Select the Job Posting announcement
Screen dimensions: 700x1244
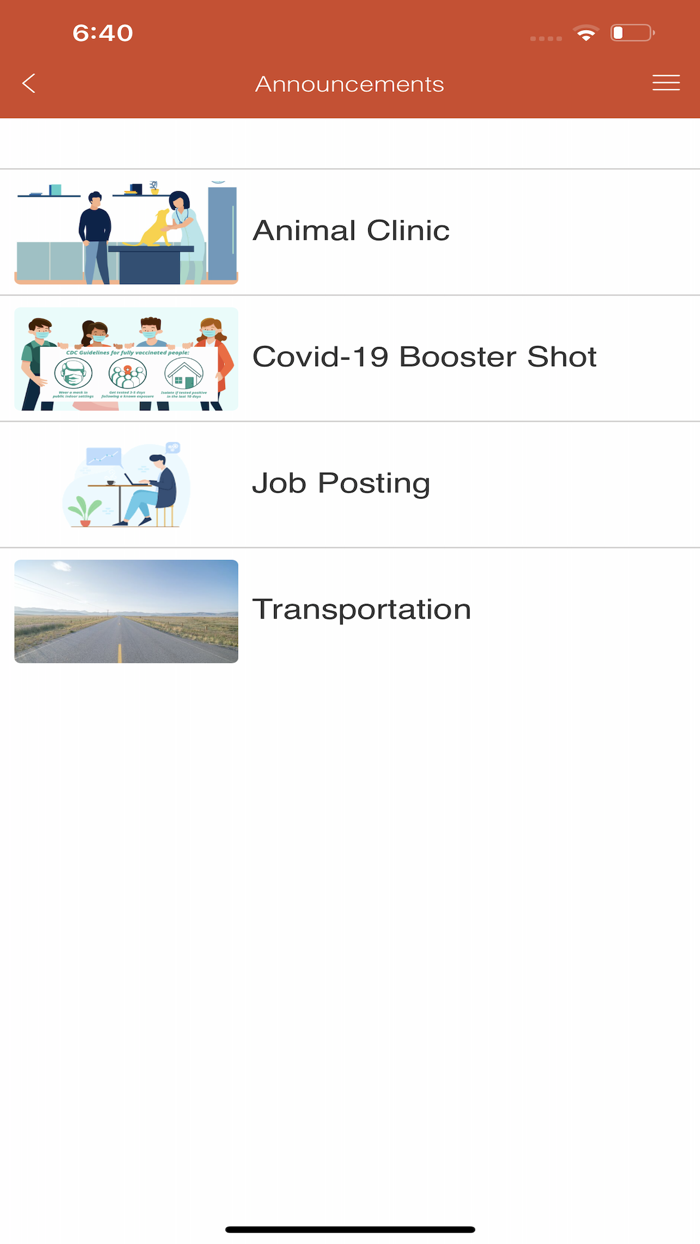341,483
